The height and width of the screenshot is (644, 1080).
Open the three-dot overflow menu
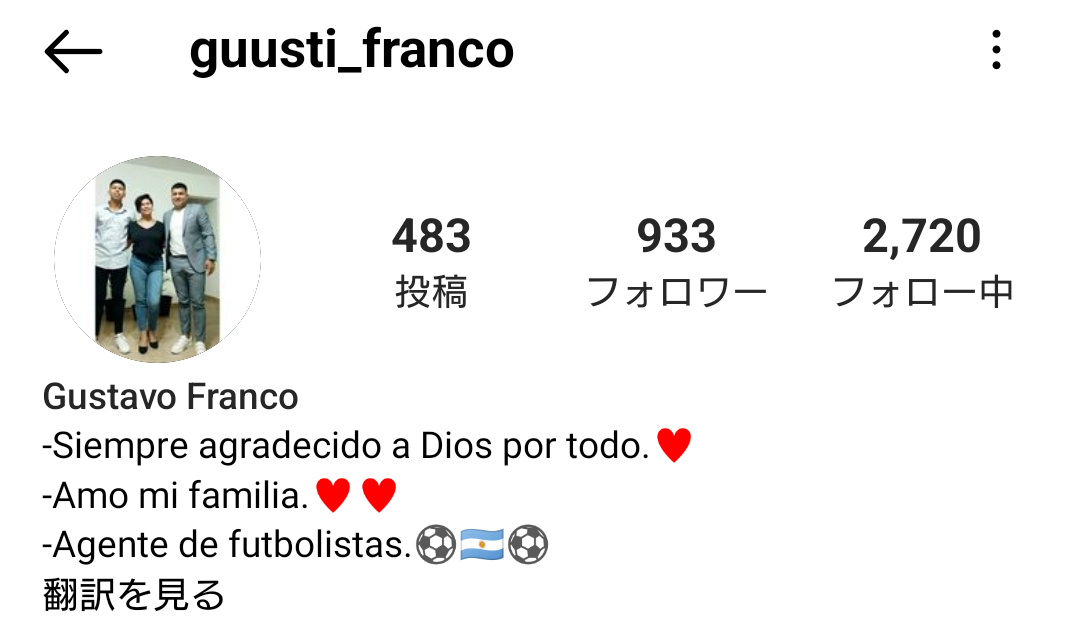(995, 50)
